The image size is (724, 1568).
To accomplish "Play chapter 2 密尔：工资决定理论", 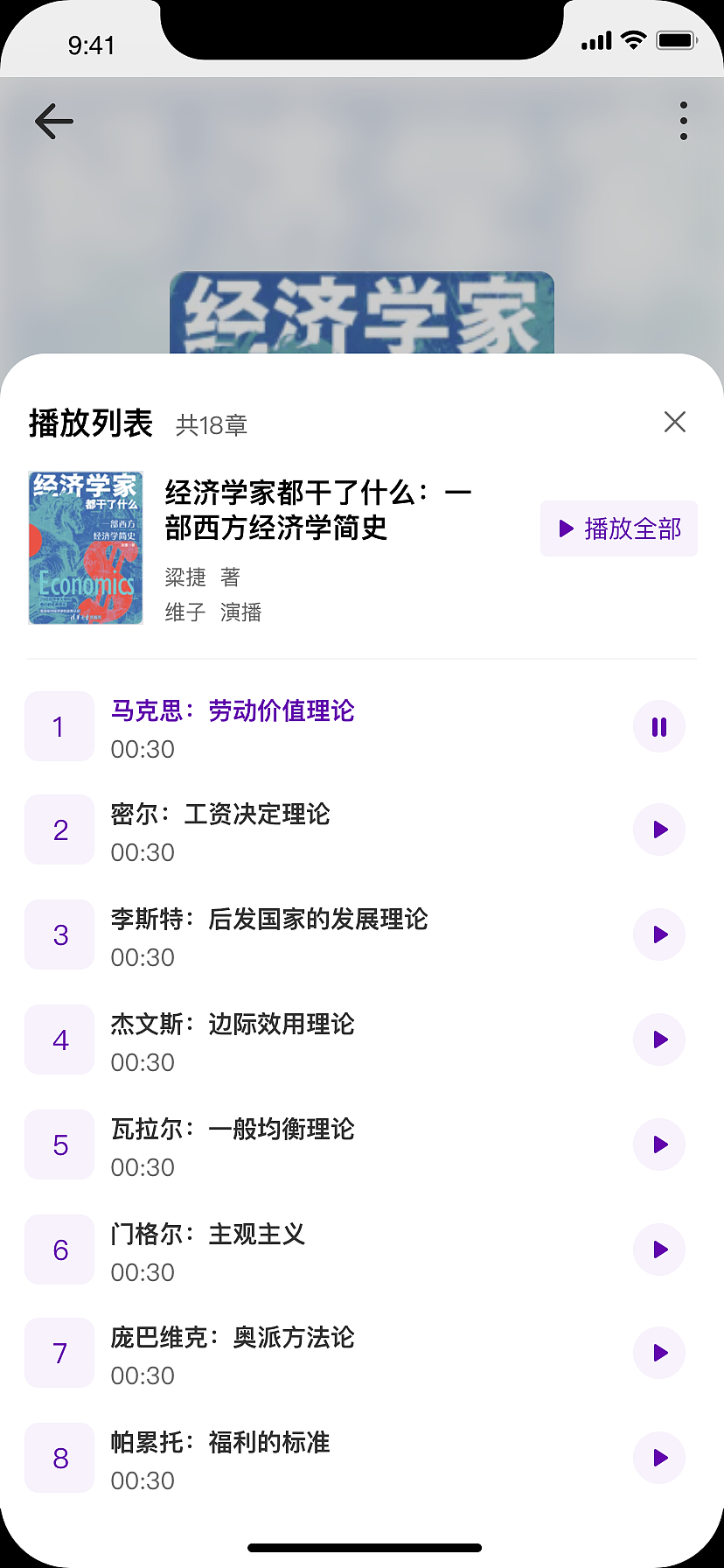I will [659, 829].
